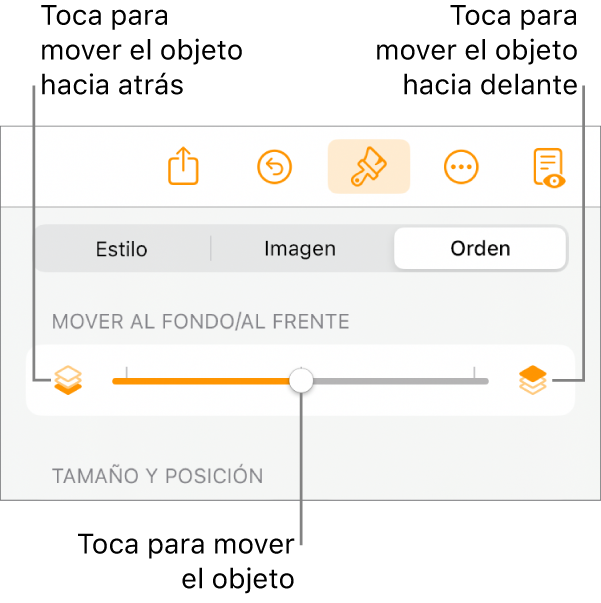The height and width of the screenshot is (603, 601).
Task: Close the format paintbrush panel
Action: point(368,167)
